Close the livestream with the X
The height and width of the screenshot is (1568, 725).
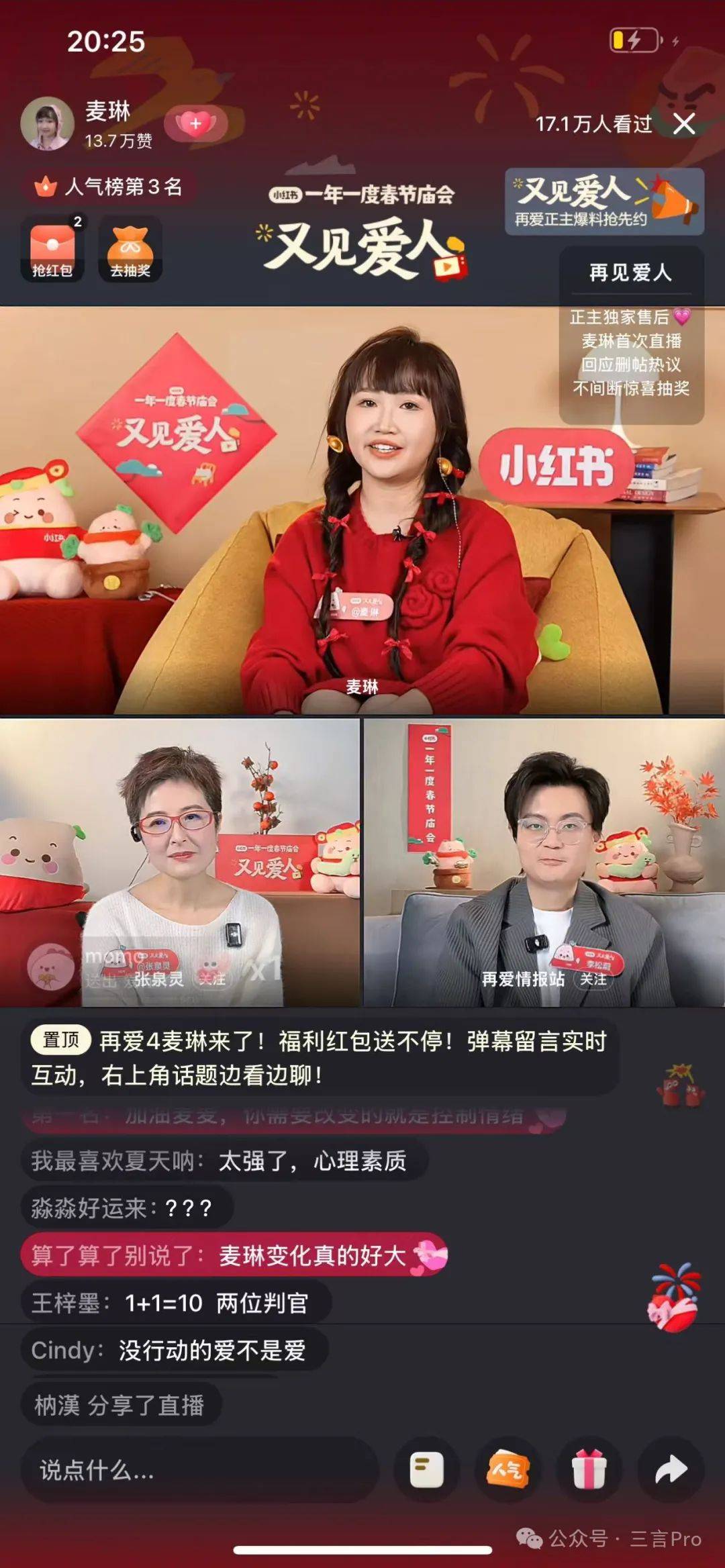click(684, 124)
